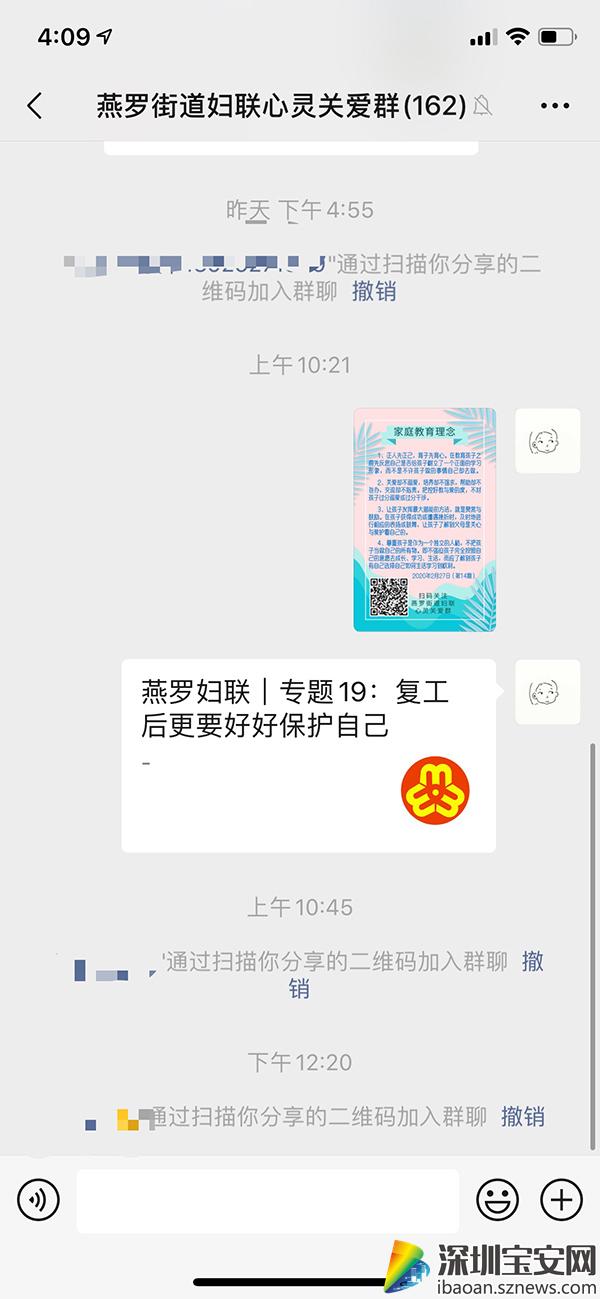Go back to the chat list

35,106
